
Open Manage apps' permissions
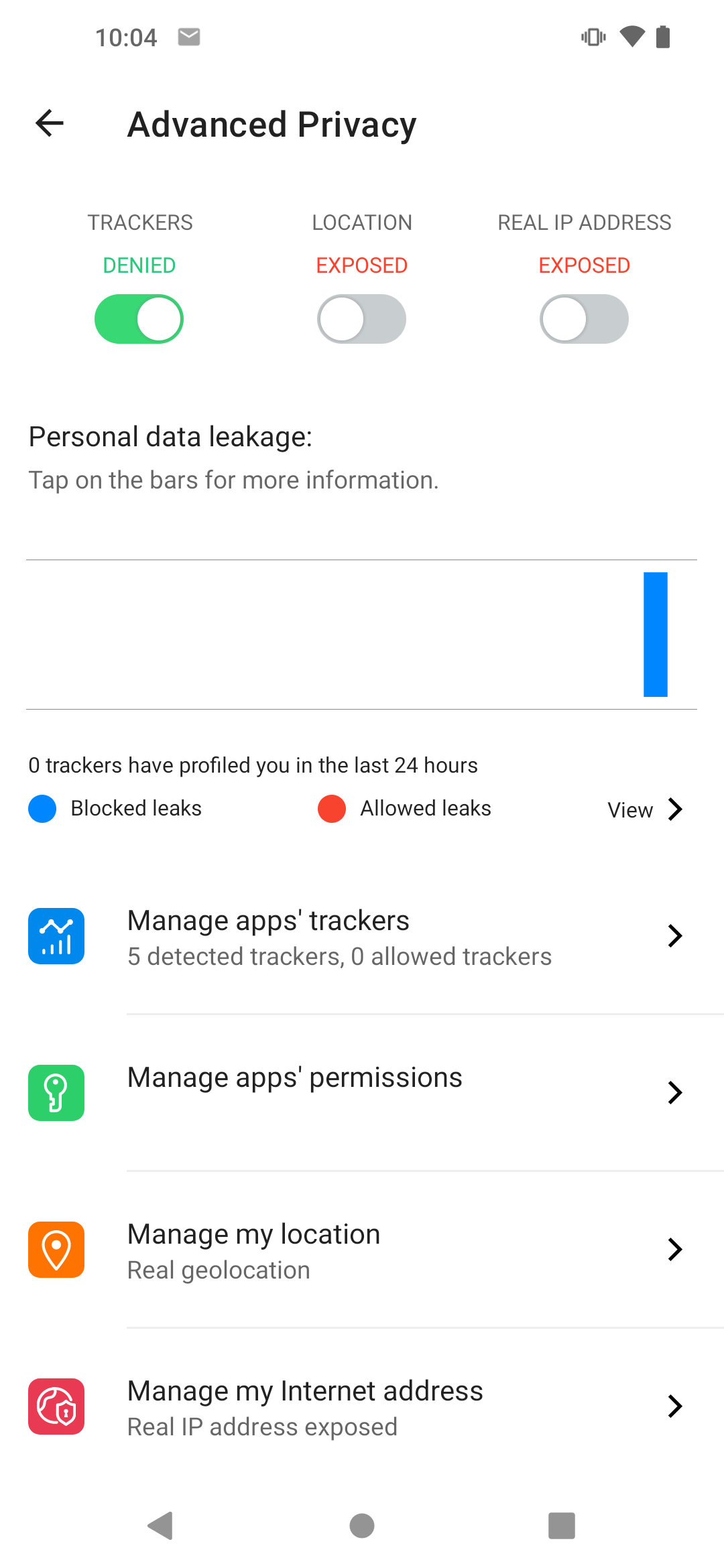coord(362,1093)
